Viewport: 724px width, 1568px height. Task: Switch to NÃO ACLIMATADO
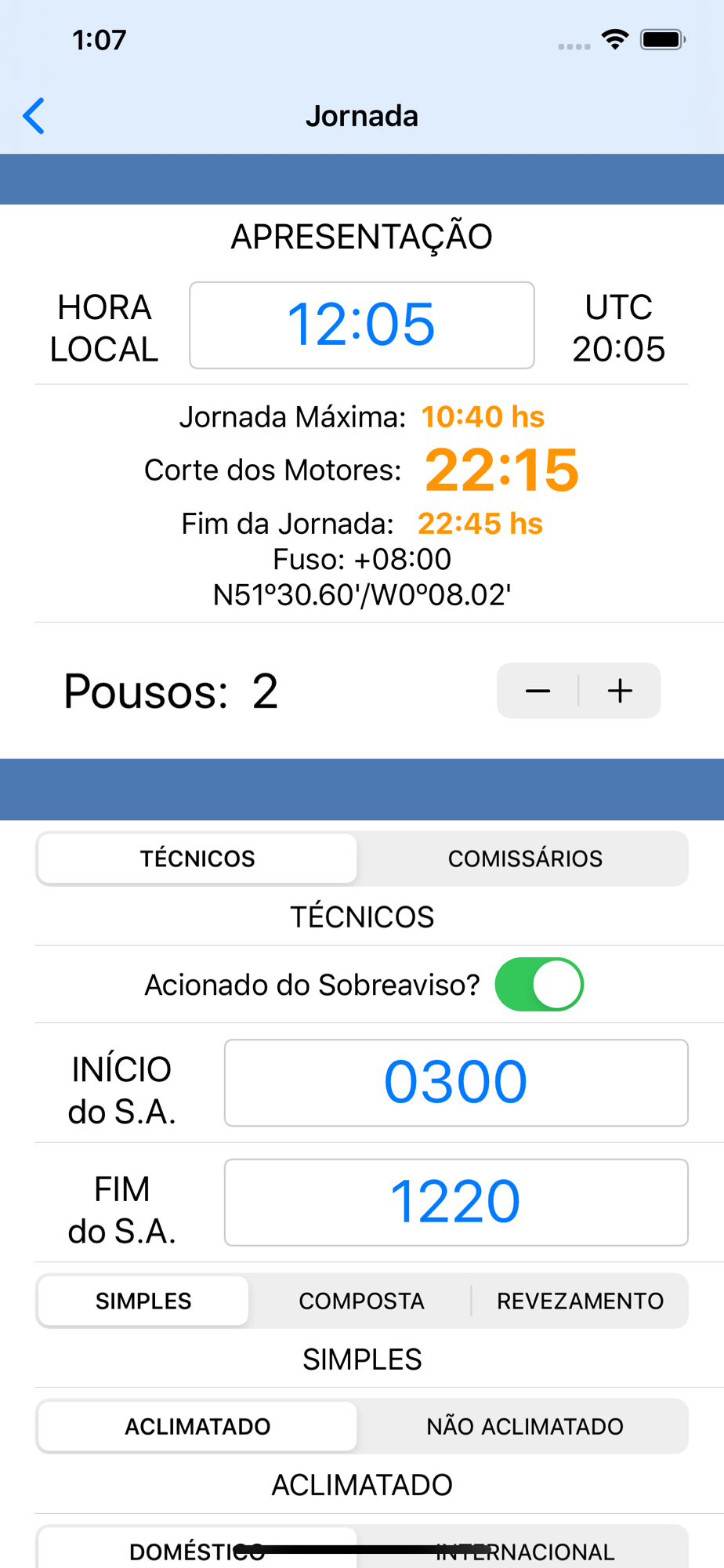[x=525, y=1426]
